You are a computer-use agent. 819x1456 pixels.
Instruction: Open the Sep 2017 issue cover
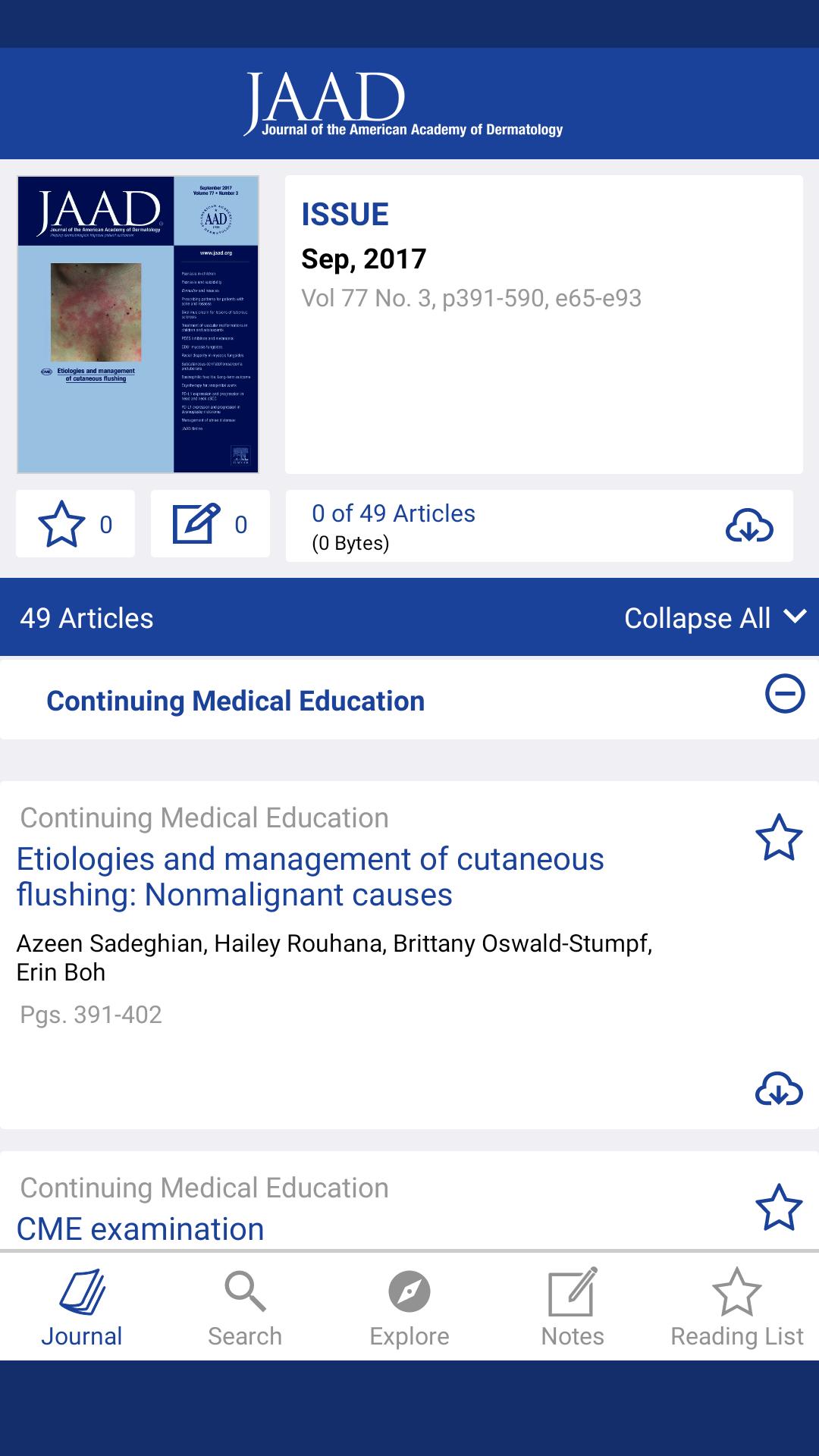point(138,325)
